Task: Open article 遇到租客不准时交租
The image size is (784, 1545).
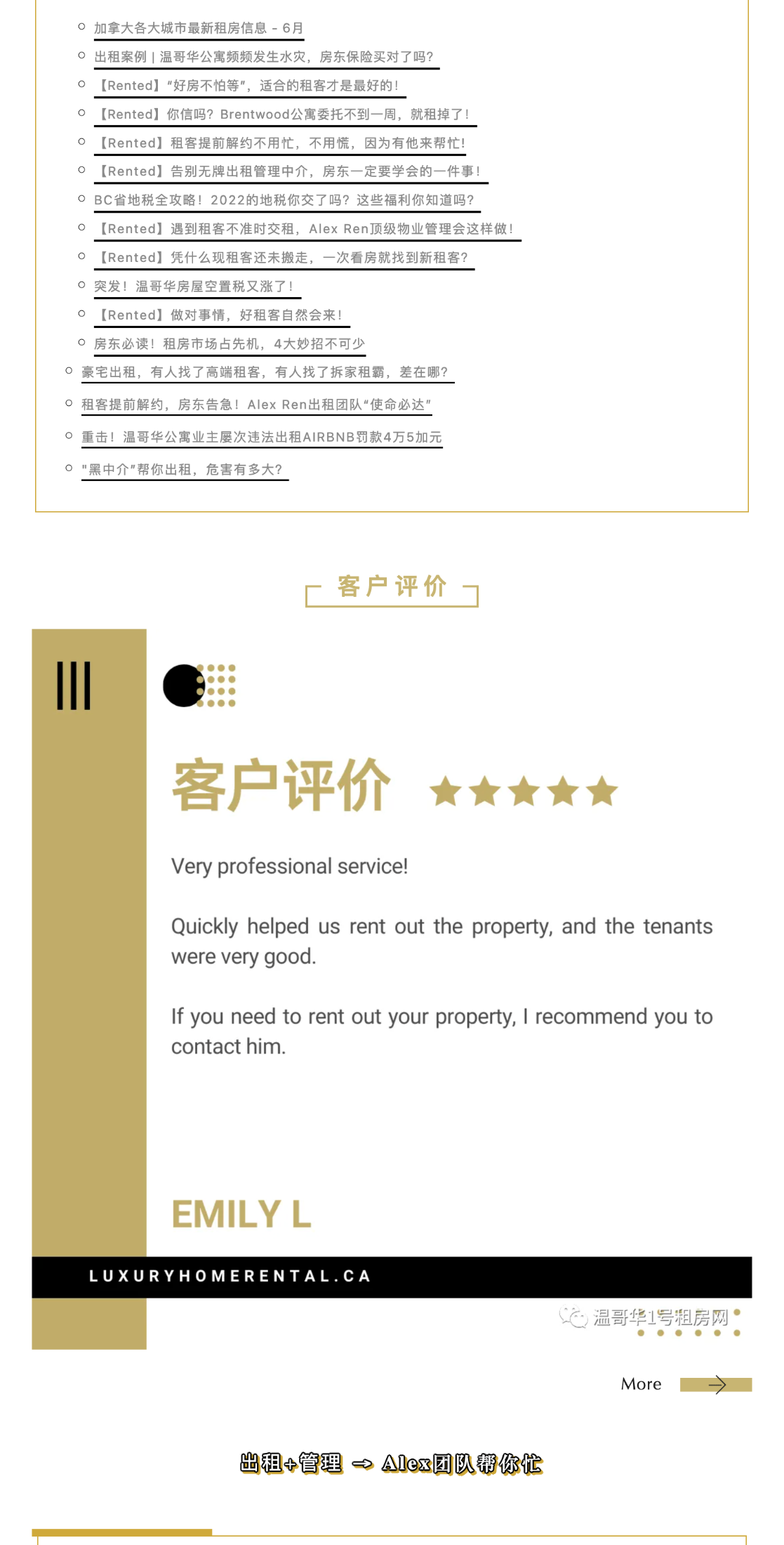Action: (x=306, y=230)
